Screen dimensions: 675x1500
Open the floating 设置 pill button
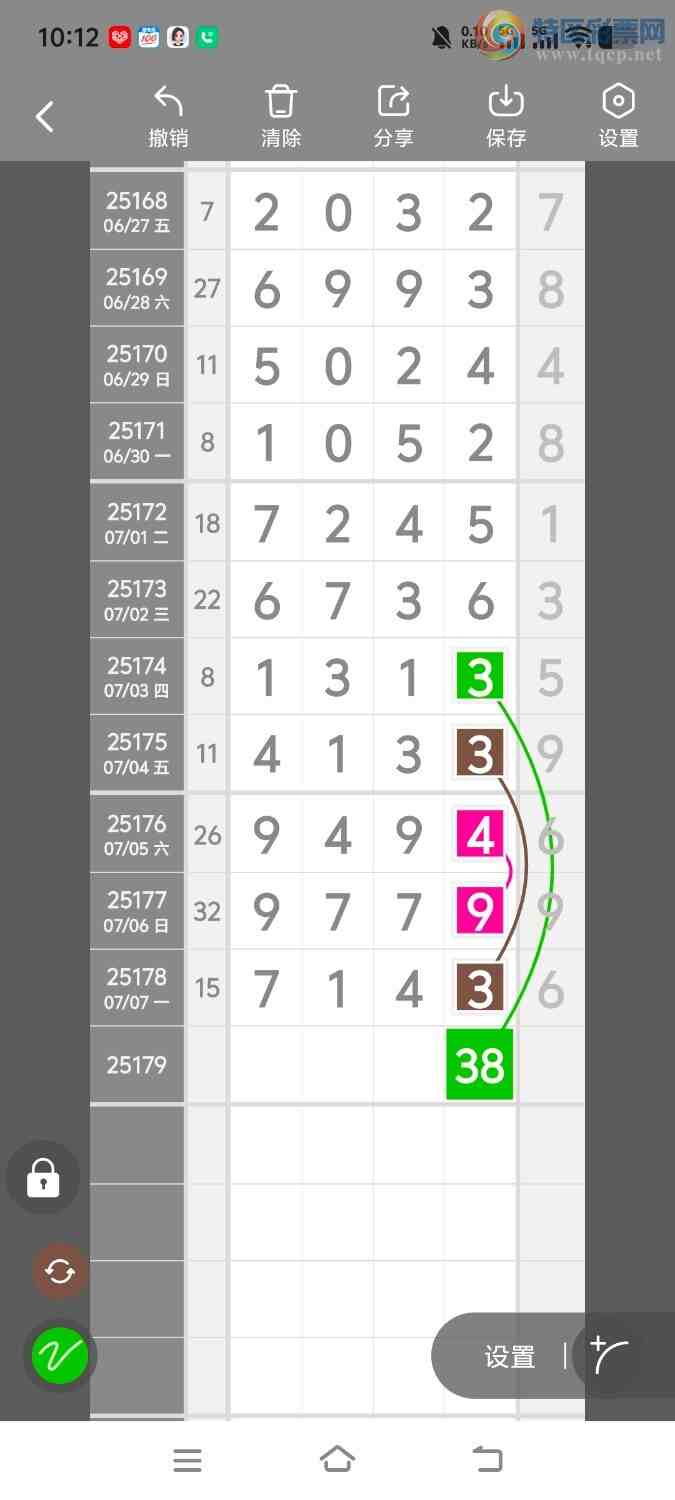(510, 1357)
